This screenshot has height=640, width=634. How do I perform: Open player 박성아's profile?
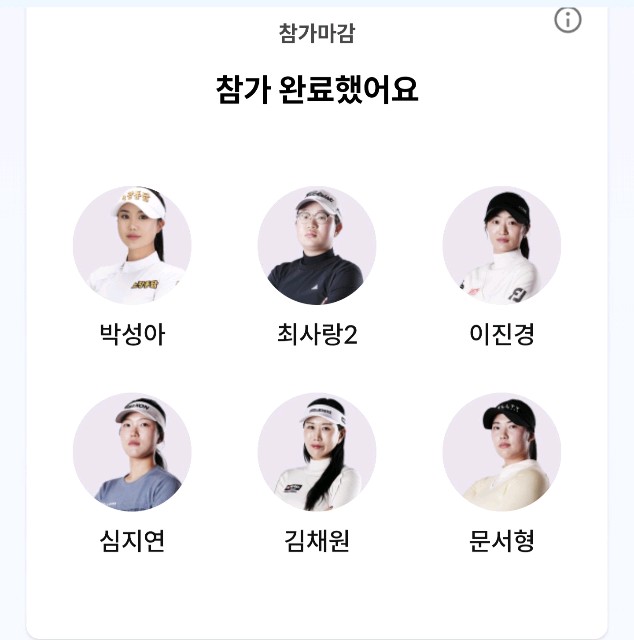(132, 246)
